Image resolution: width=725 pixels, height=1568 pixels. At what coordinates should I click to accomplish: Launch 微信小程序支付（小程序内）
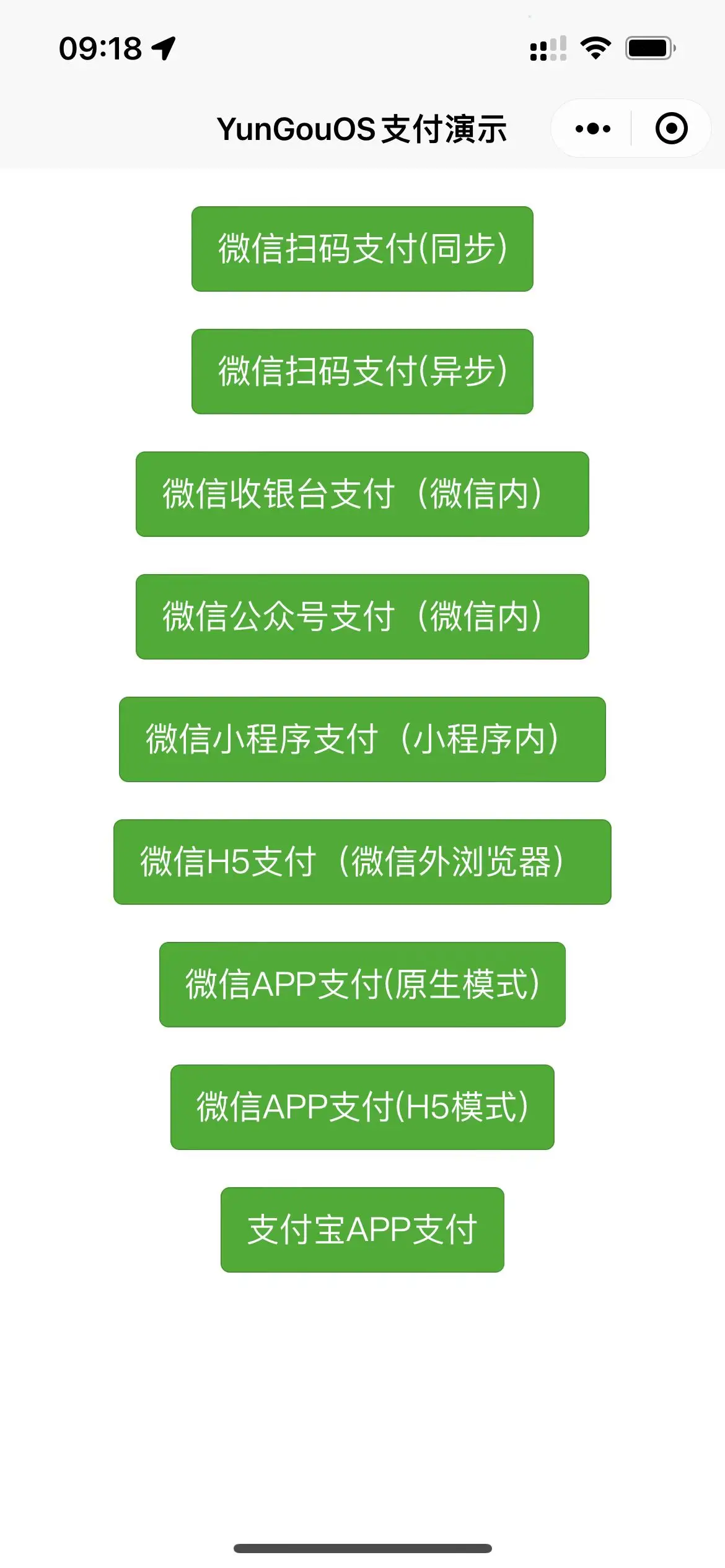pyautogui.click(x=362, y=739)
